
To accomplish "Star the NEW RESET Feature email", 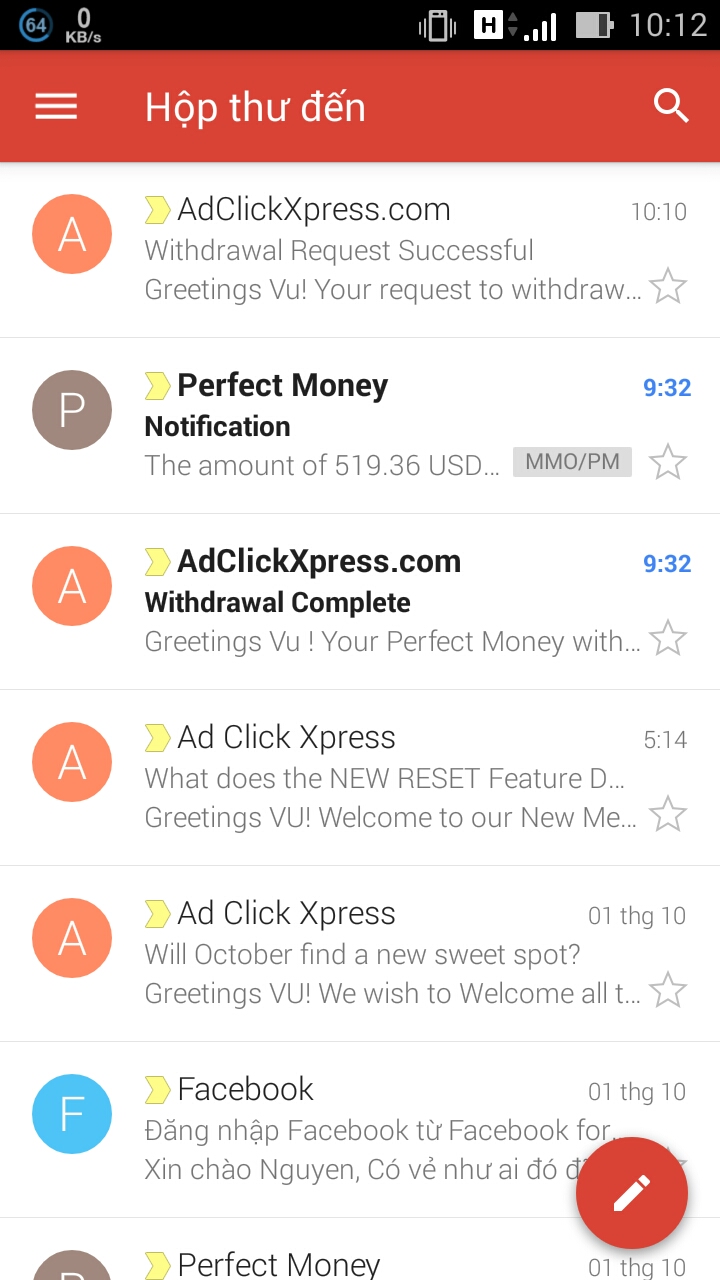I will click(x=668, y=815).
